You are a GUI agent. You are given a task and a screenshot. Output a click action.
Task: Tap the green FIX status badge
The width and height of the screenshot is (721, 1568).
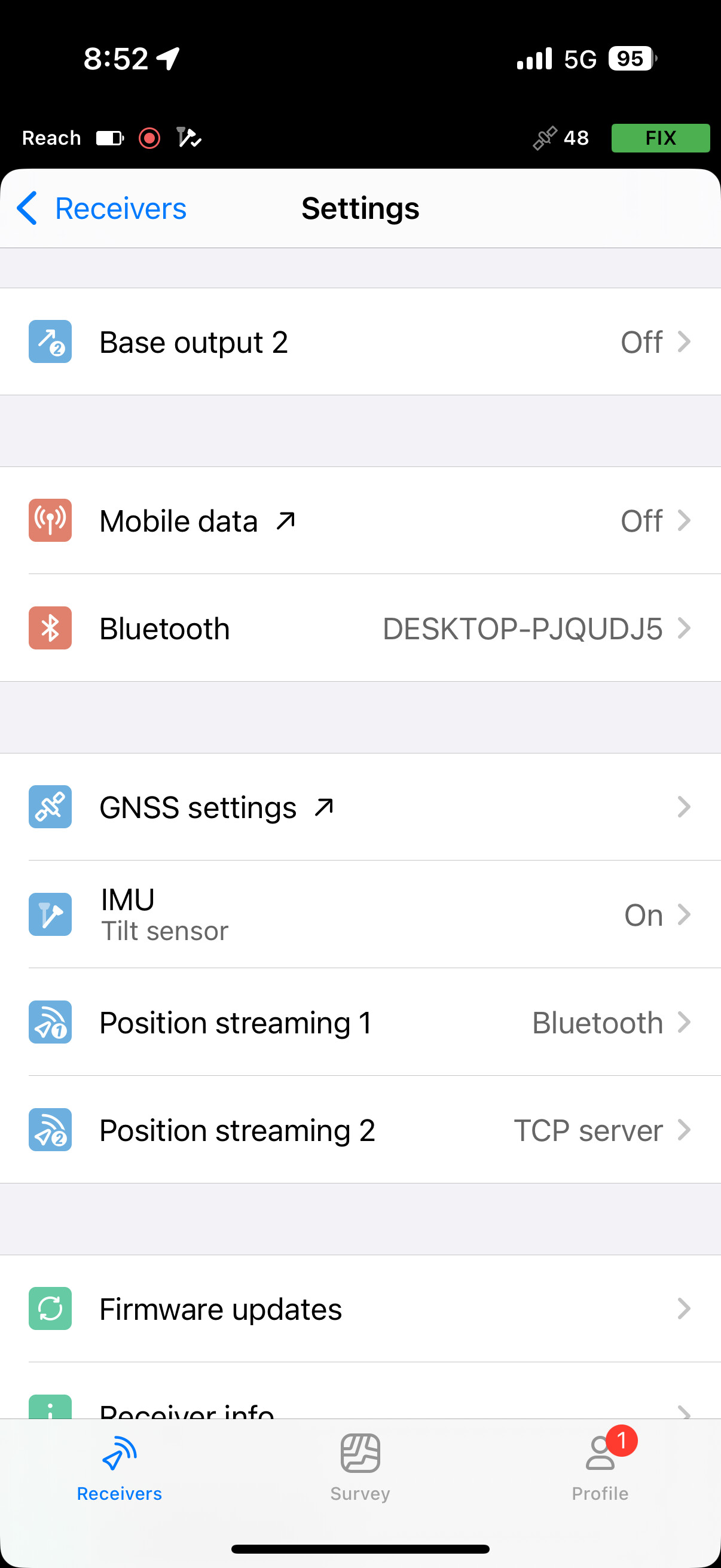pyautogui.click(x=660, y=138)
